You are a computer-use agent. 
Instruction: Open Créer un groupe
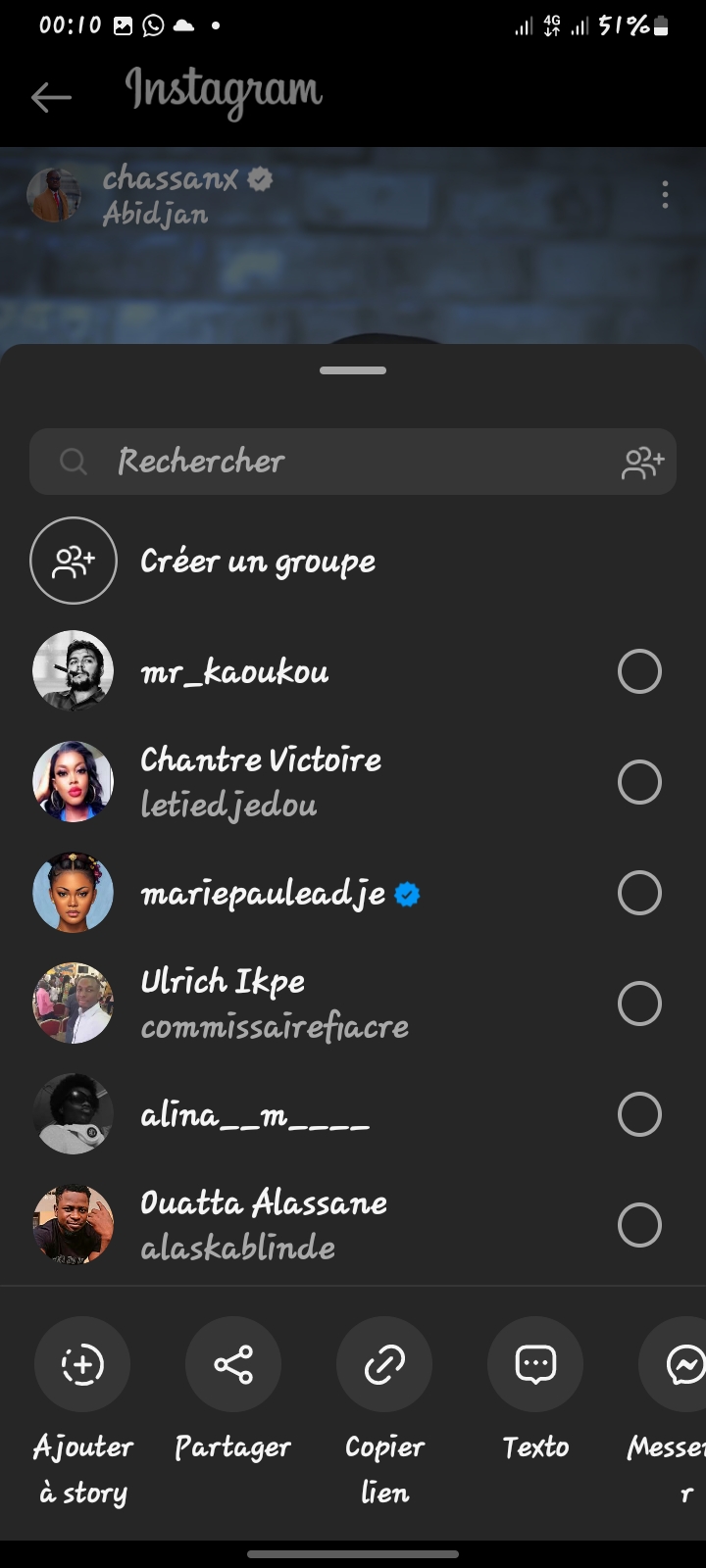click(x=257, y=562)
